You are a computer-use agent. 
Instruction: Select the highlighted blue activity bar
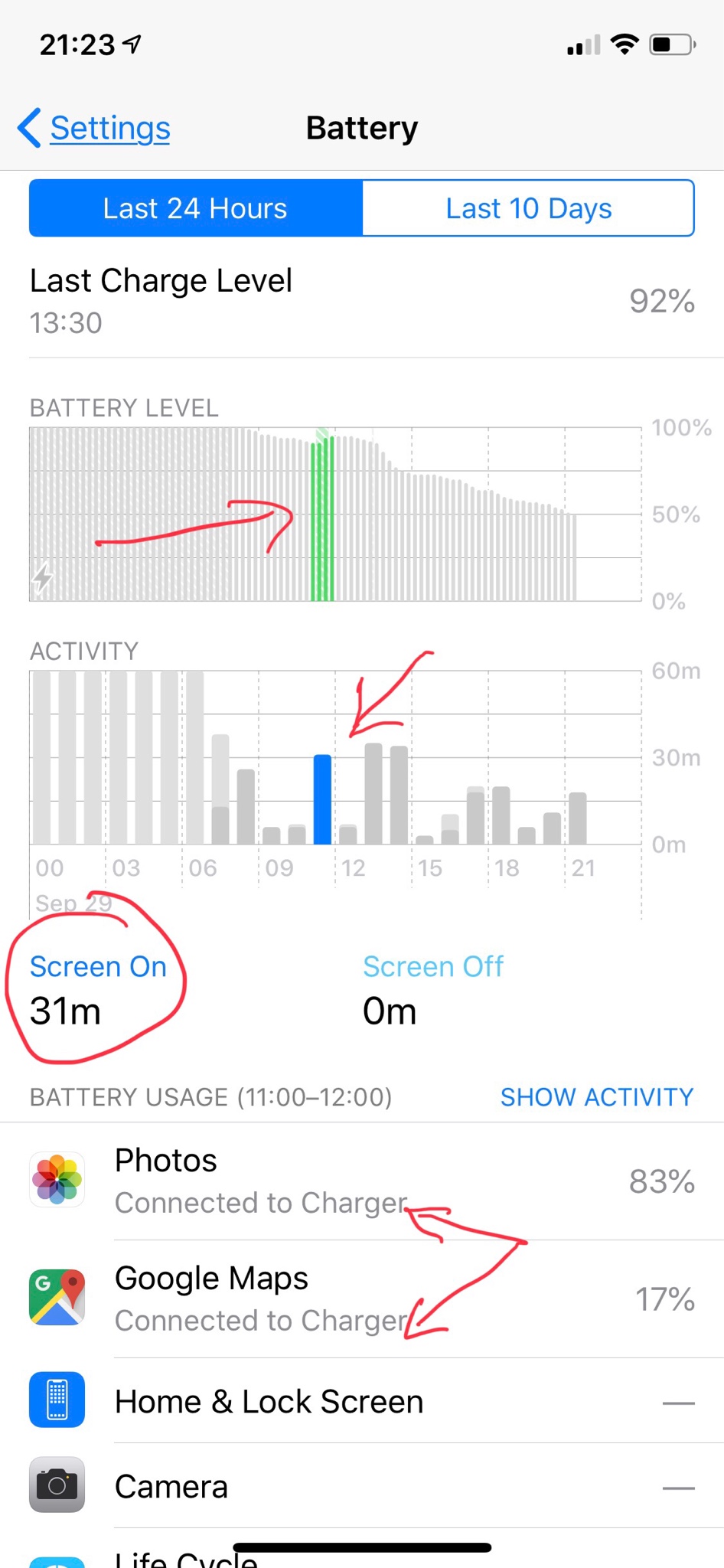(x=323, y=799)
